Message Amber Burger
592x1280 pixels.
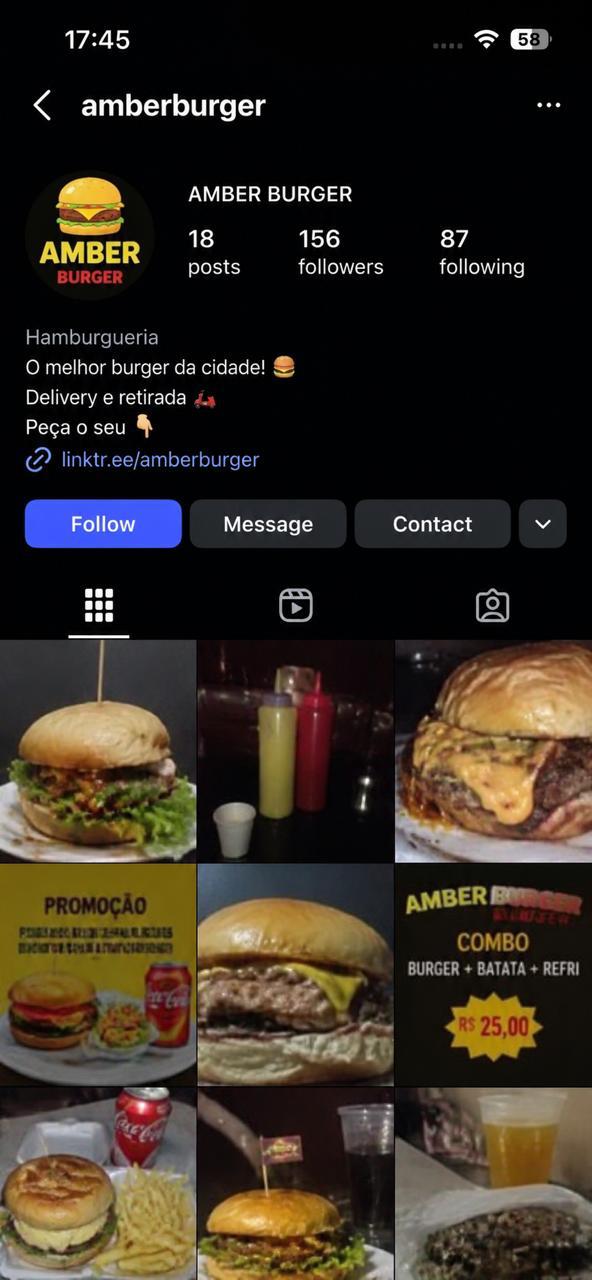coord(268,524)
